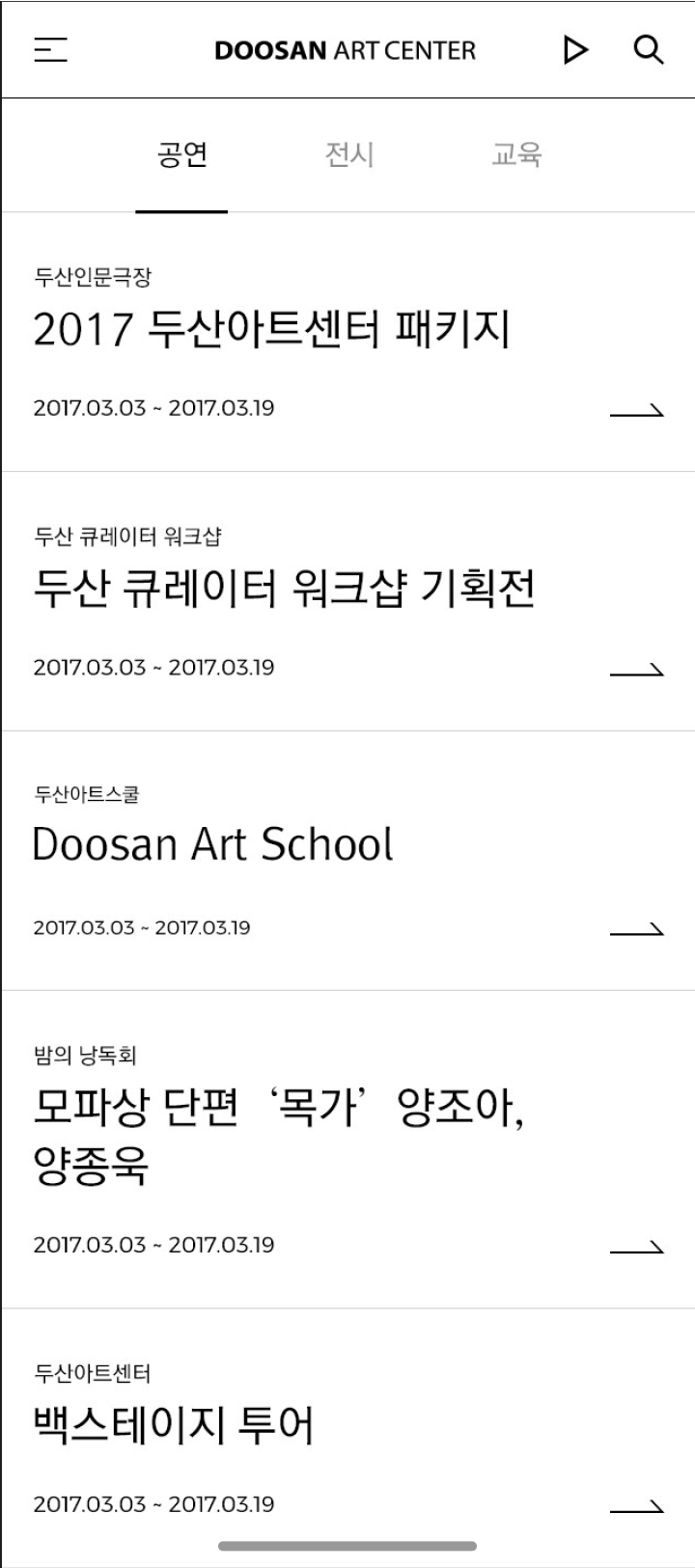Image resolution: width=695 pixels, height=1568 pixels.
Task: Open the hamburger menu
Action: point(51,50)
